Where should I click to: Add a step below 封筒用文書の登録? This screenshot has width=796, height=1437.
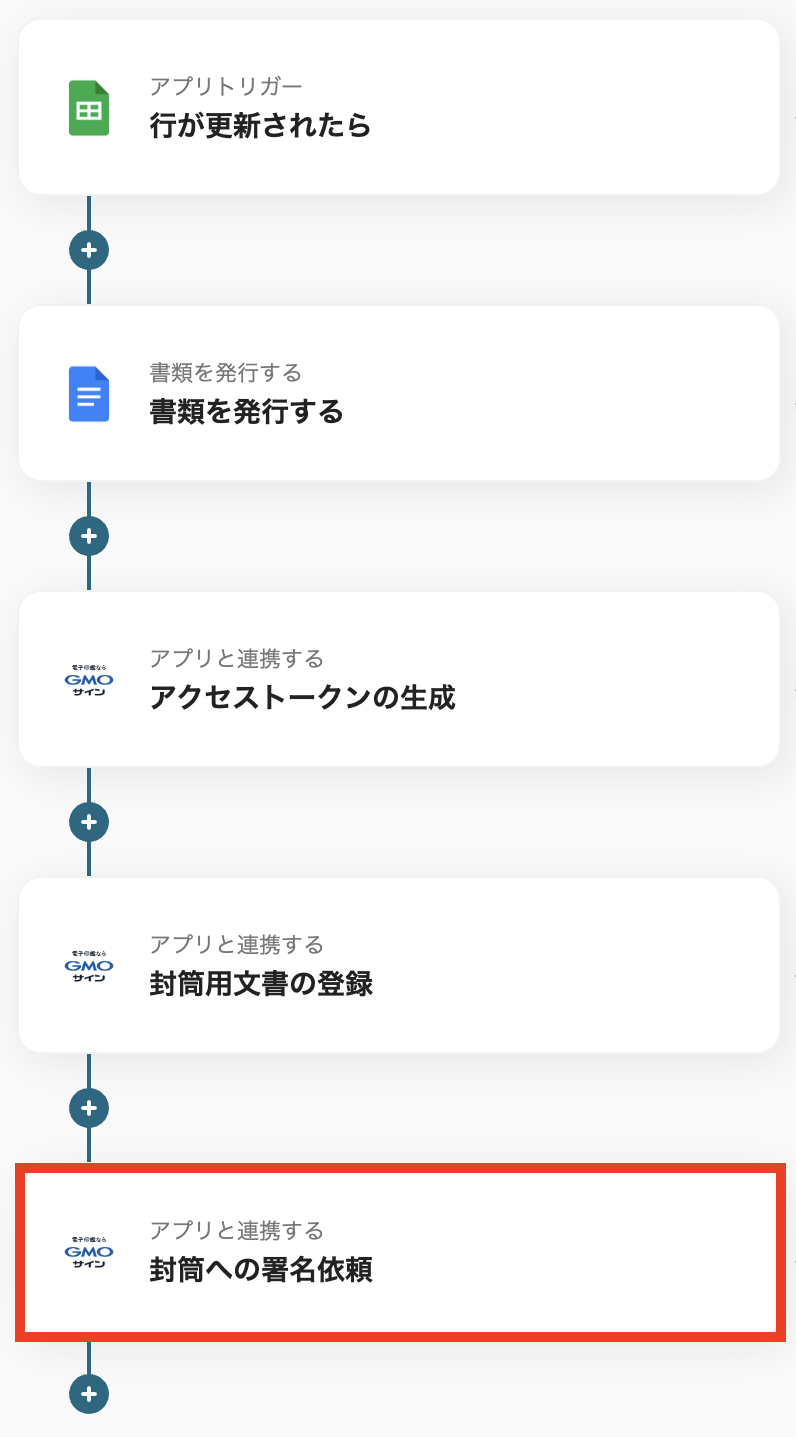tap(89, 1108)
